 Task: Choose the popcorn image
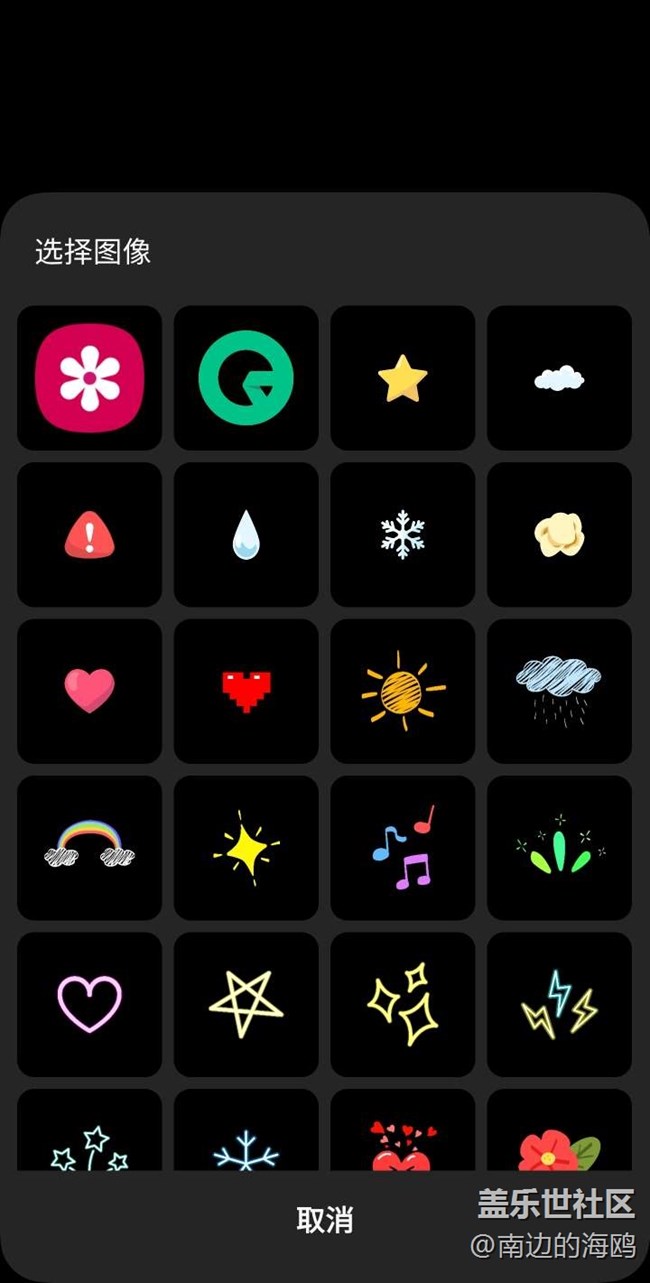tap(559, 535)
